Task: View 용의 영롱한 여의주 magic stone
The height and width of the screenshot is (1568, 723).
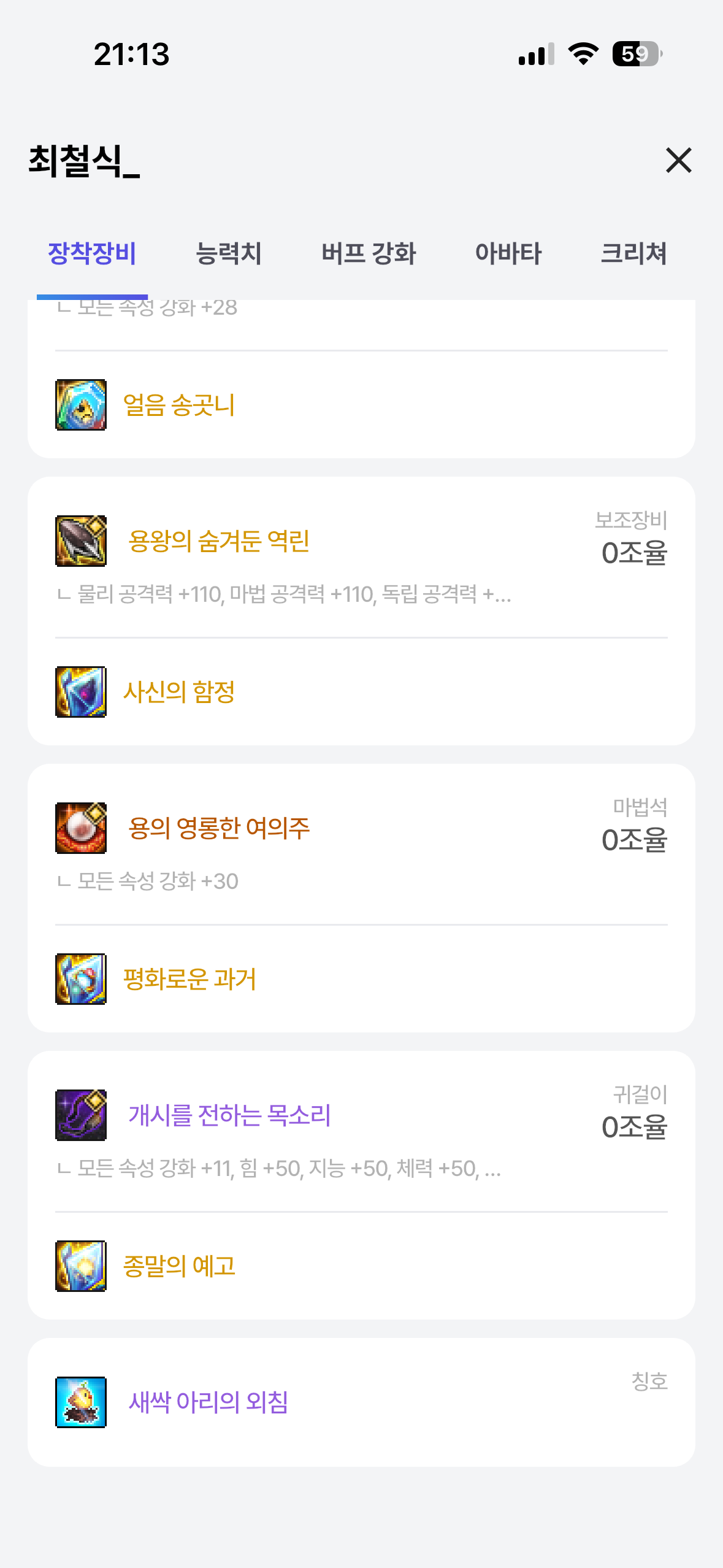Action: pyautogui.click(x=218, y=828)
